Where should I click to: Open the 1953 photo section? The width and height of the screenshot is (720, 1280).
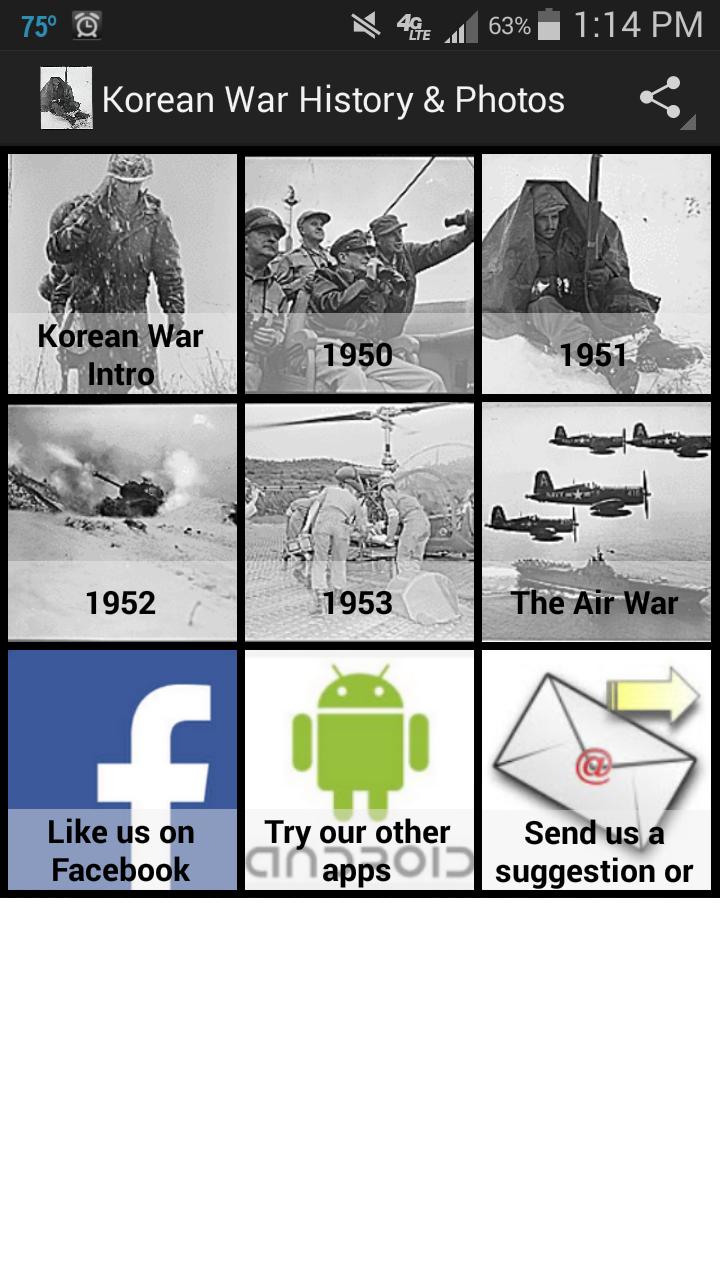[359, 521]
